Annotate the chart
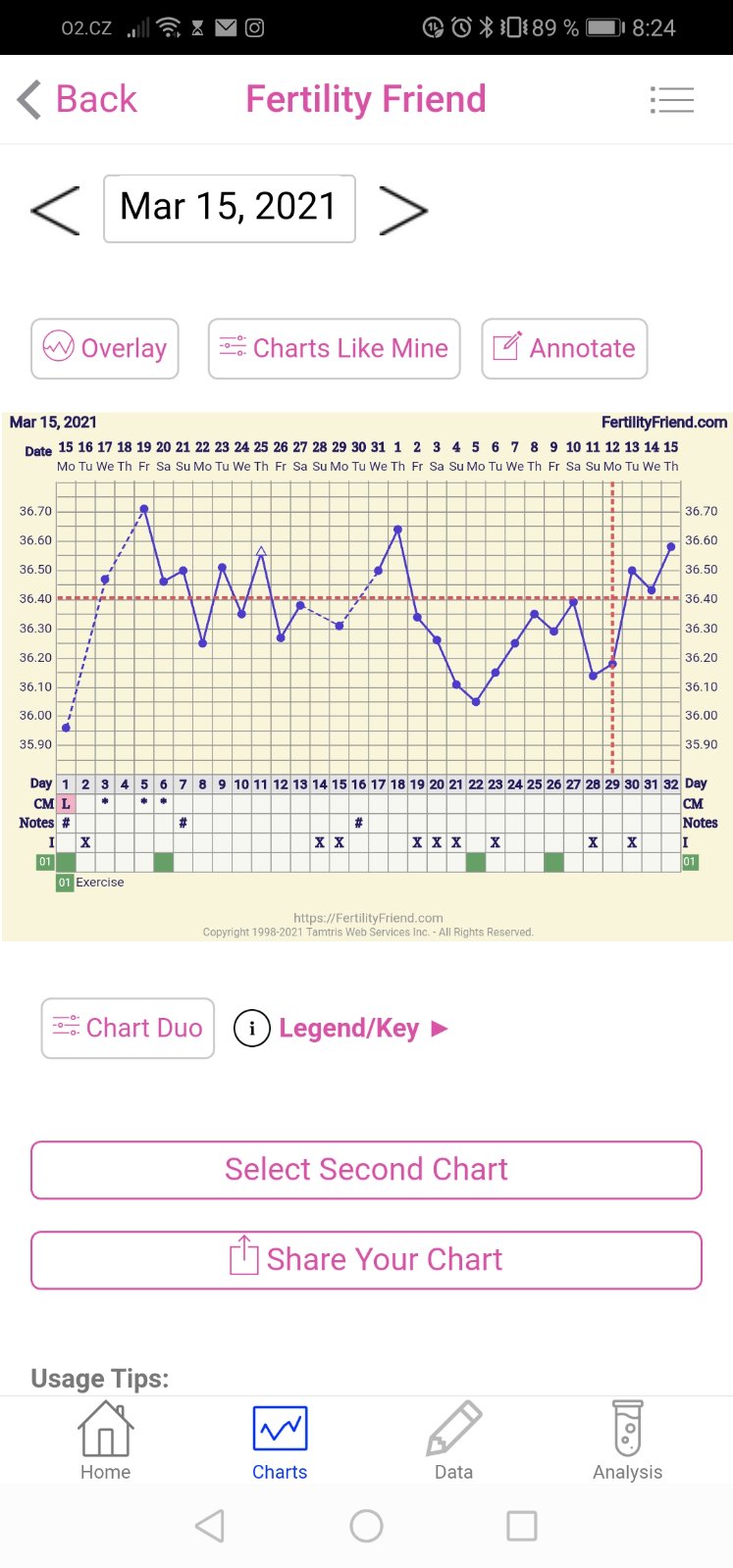Image resolution: width=733 pixels, height=1568 pixels. [564, 348]
